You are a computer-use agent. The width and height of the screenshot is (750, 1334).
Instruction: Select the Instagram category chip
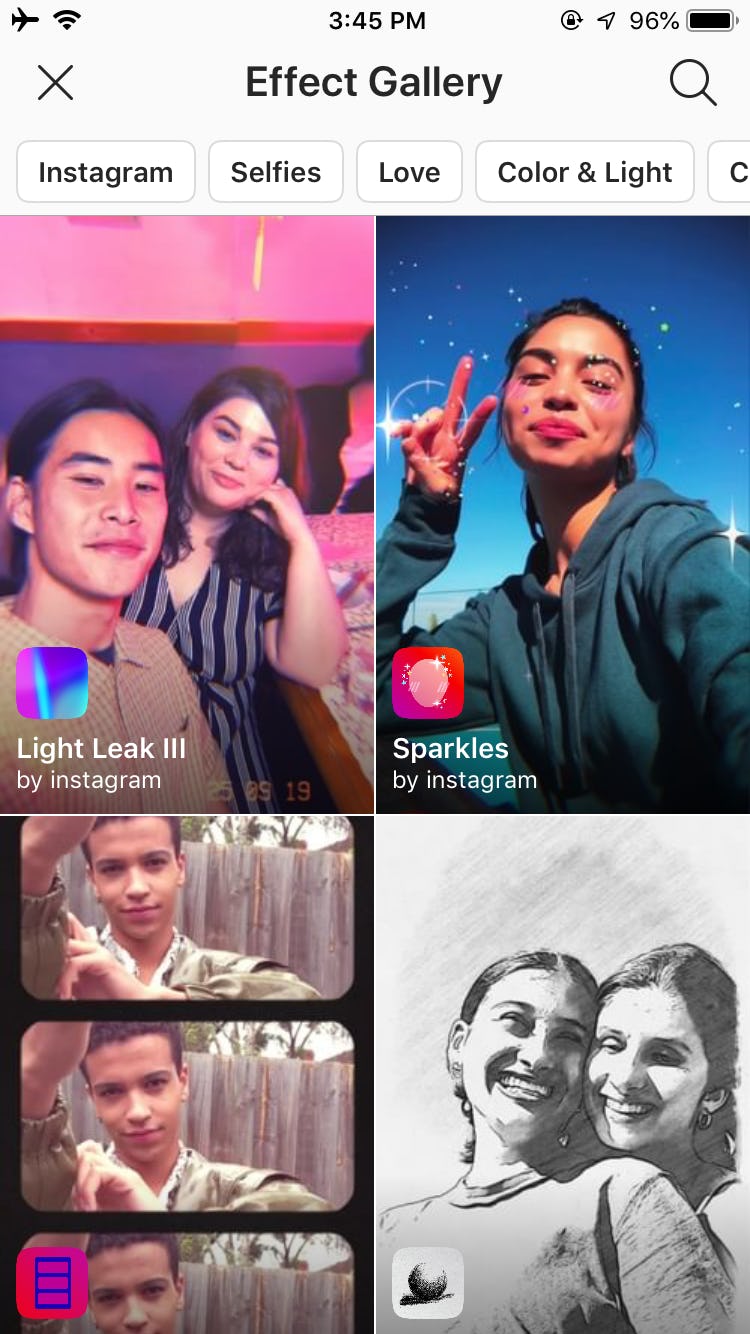106,172
